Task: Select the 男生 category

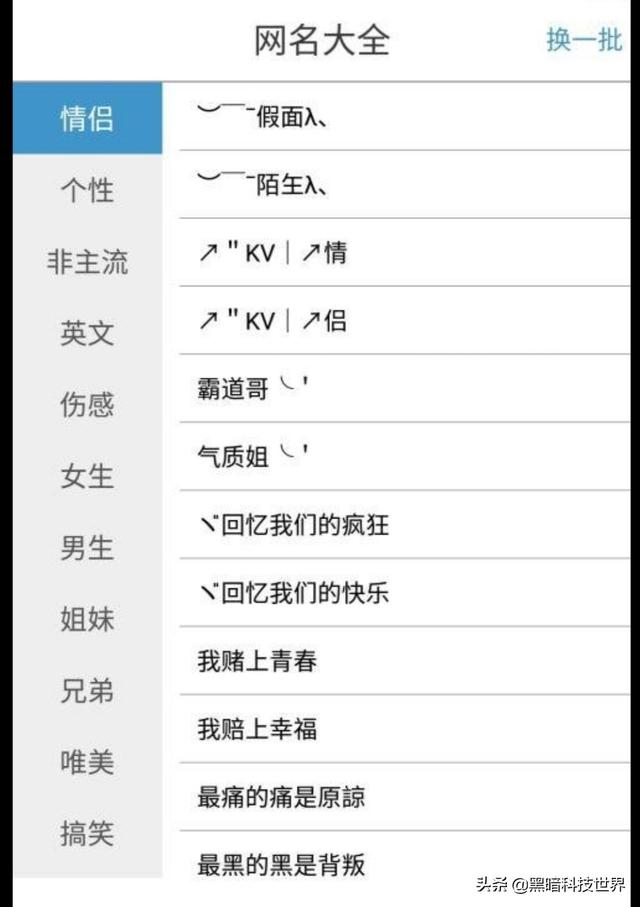Action: point(87,548)
